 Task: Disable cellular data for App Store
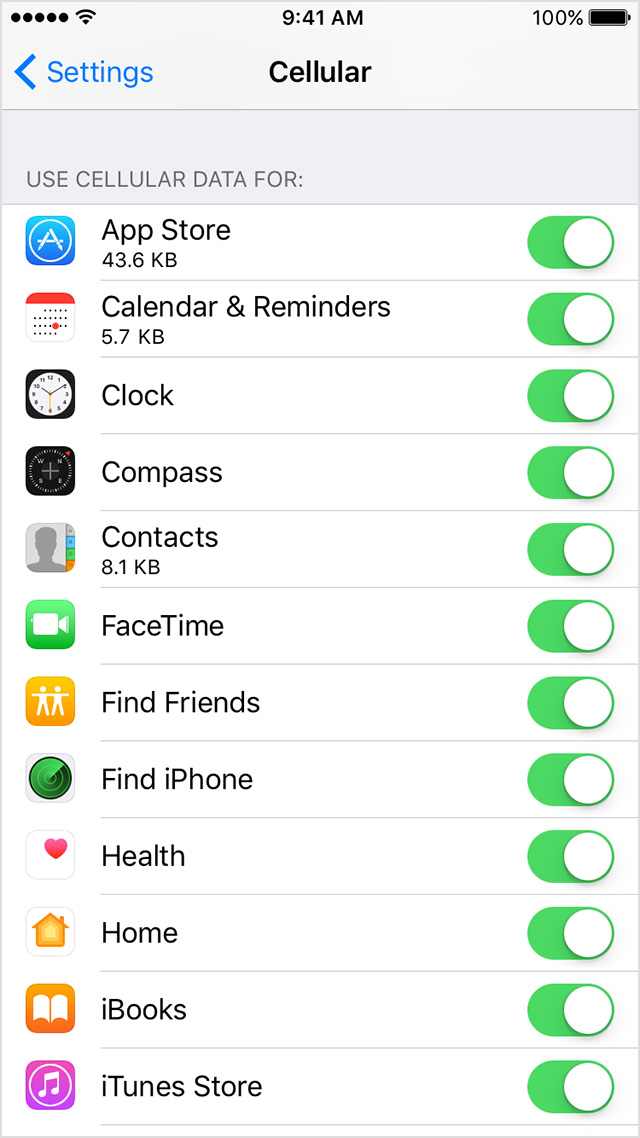tap(571, 242)
